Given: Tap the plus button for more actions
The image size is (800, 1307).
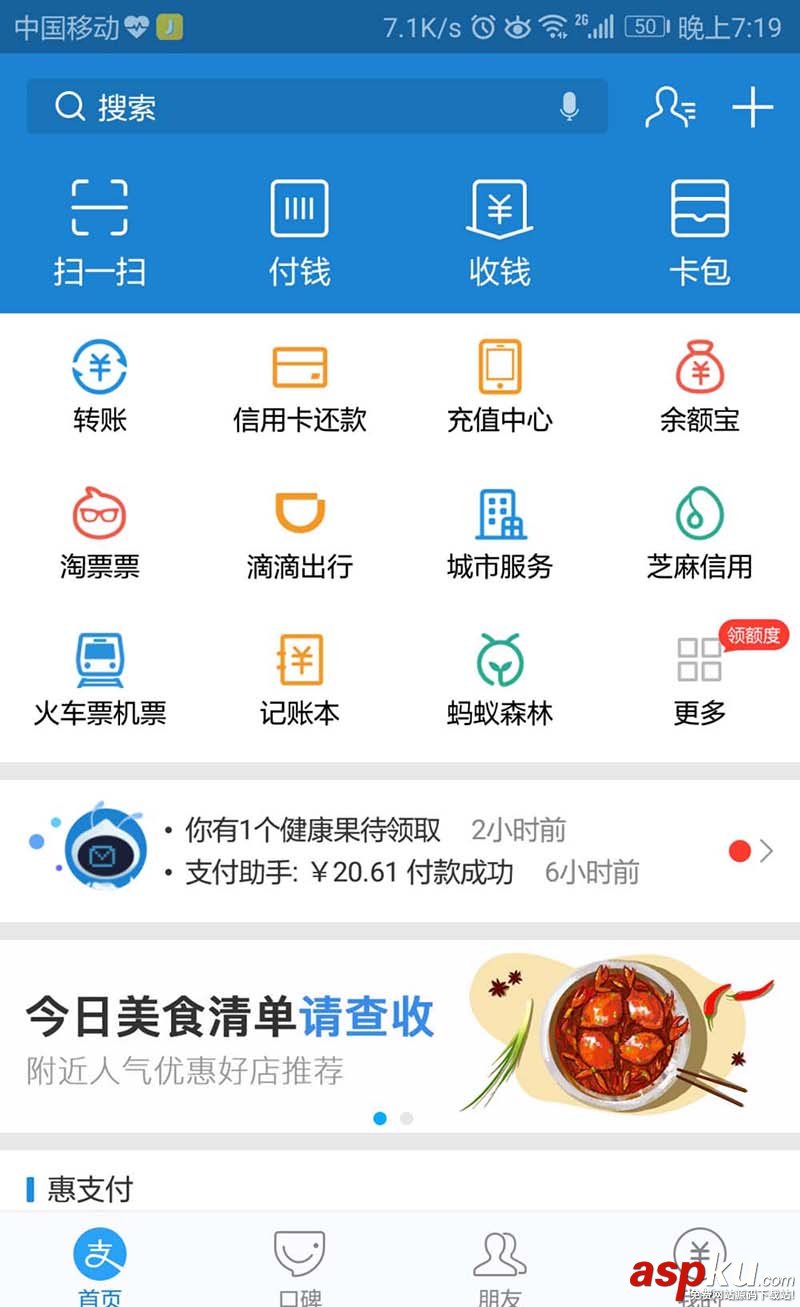Looking at the screenshot, I should [x=751, y=107].
